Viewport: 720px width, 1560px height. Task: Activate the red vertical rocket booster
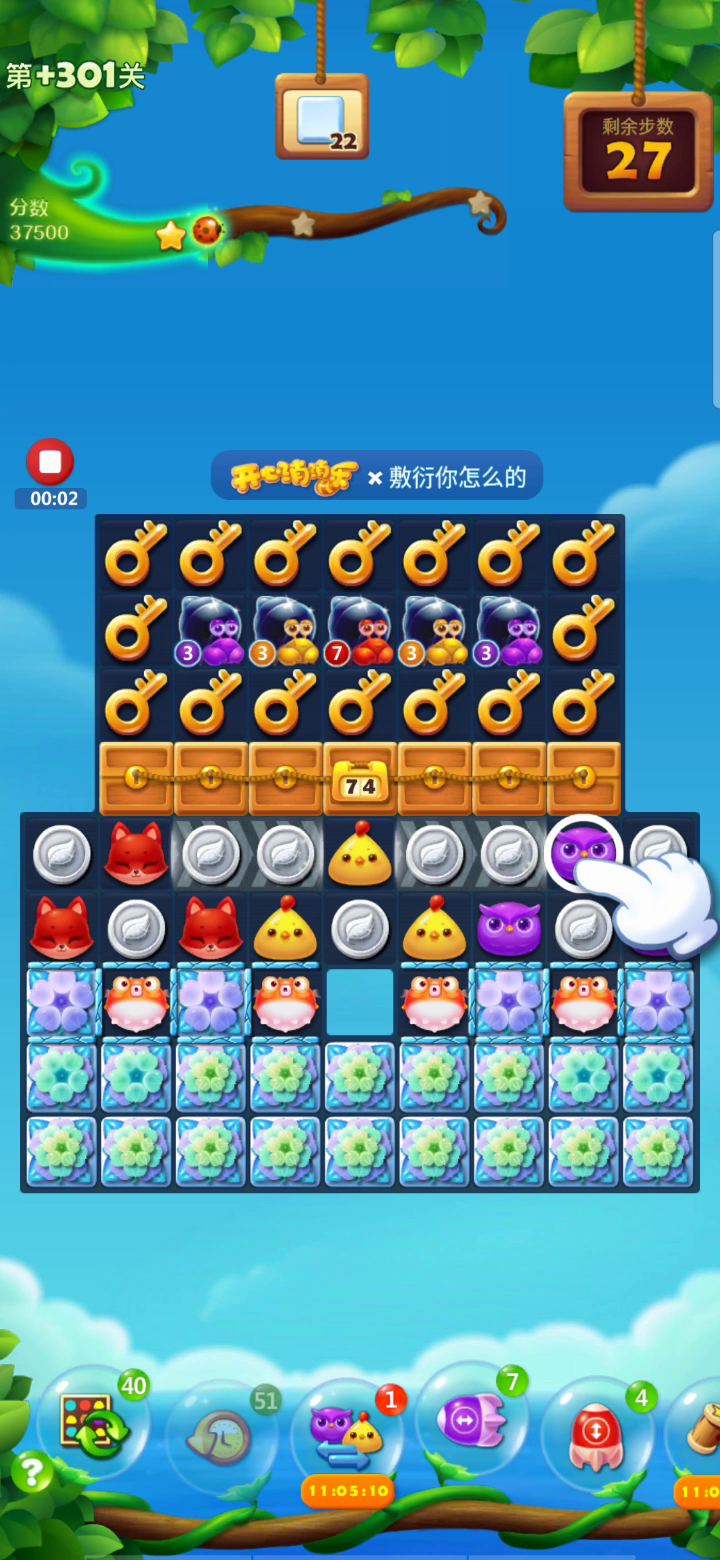tap(597, 1432)
